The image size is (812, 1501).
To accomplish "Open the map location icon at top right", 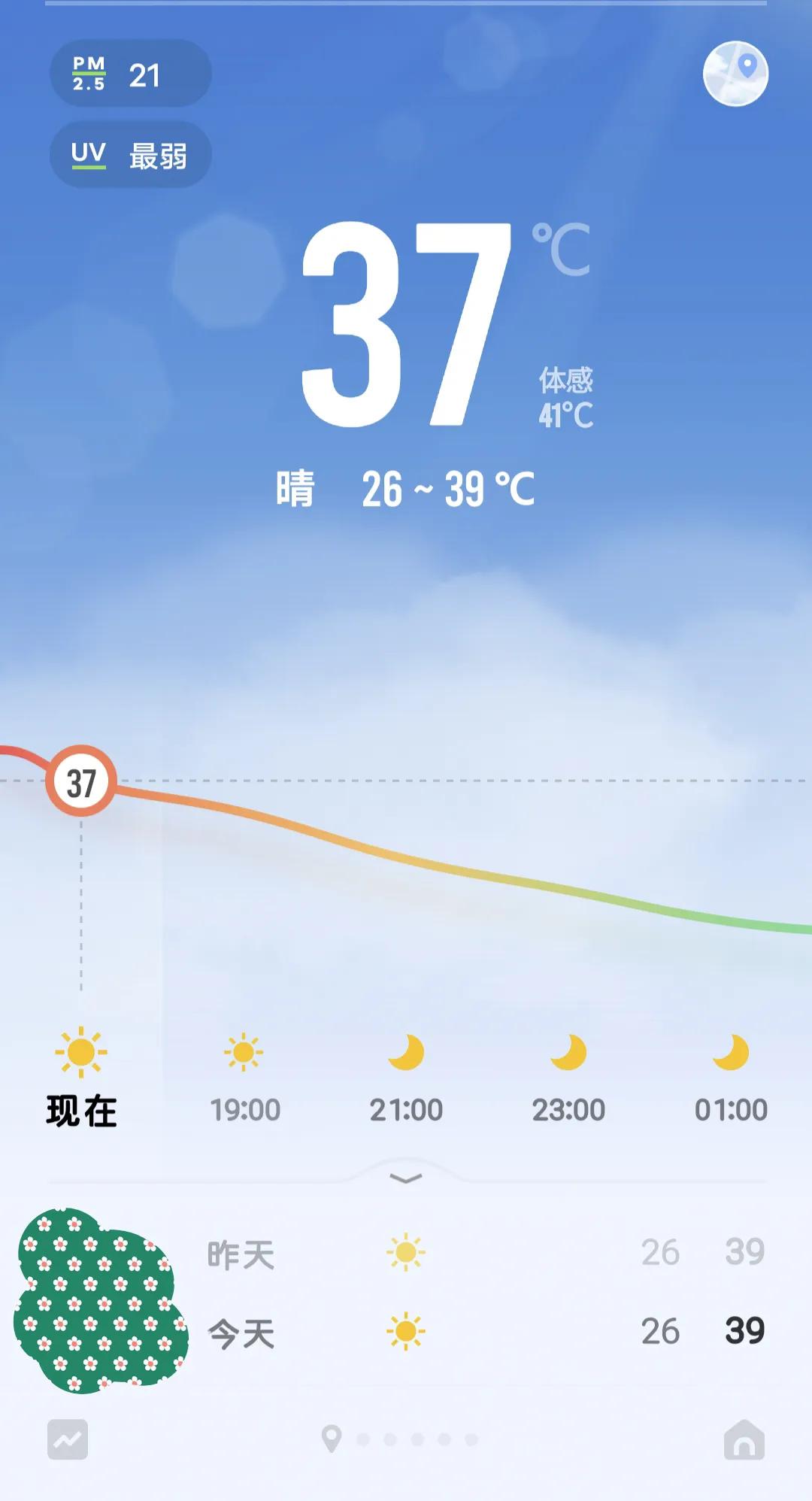I will [x=738, y=73].
